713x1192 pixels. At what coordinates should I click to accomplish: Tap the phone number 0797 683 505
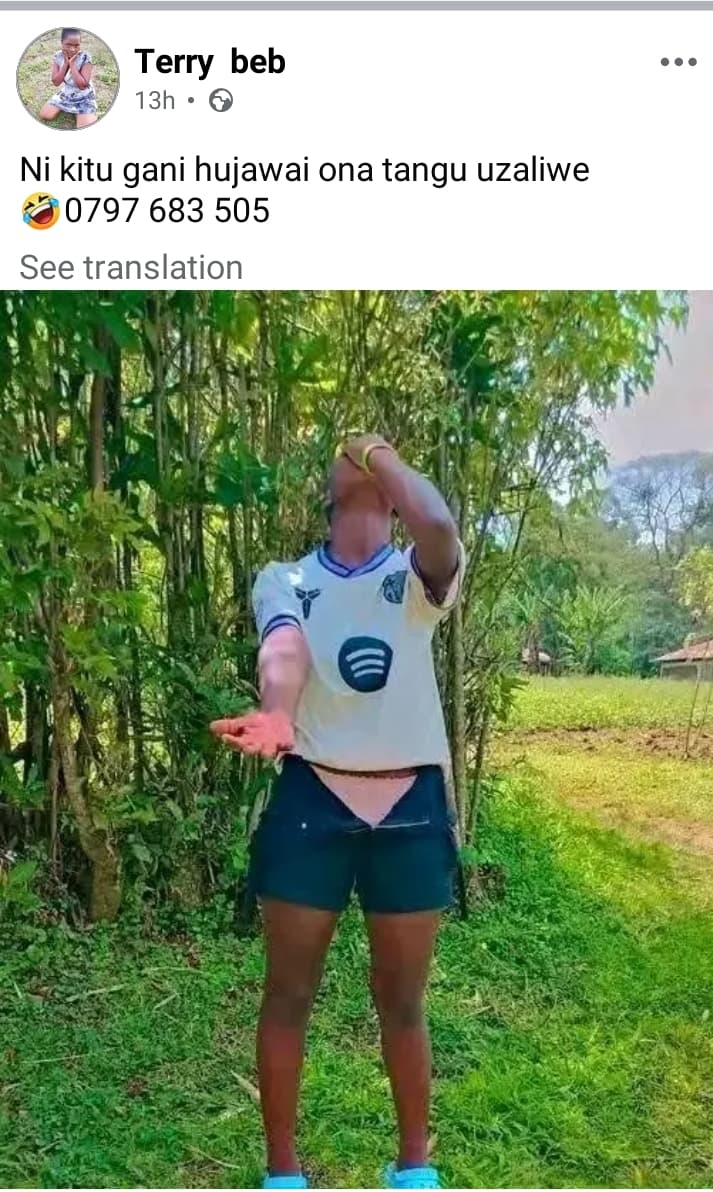[167, 211]
